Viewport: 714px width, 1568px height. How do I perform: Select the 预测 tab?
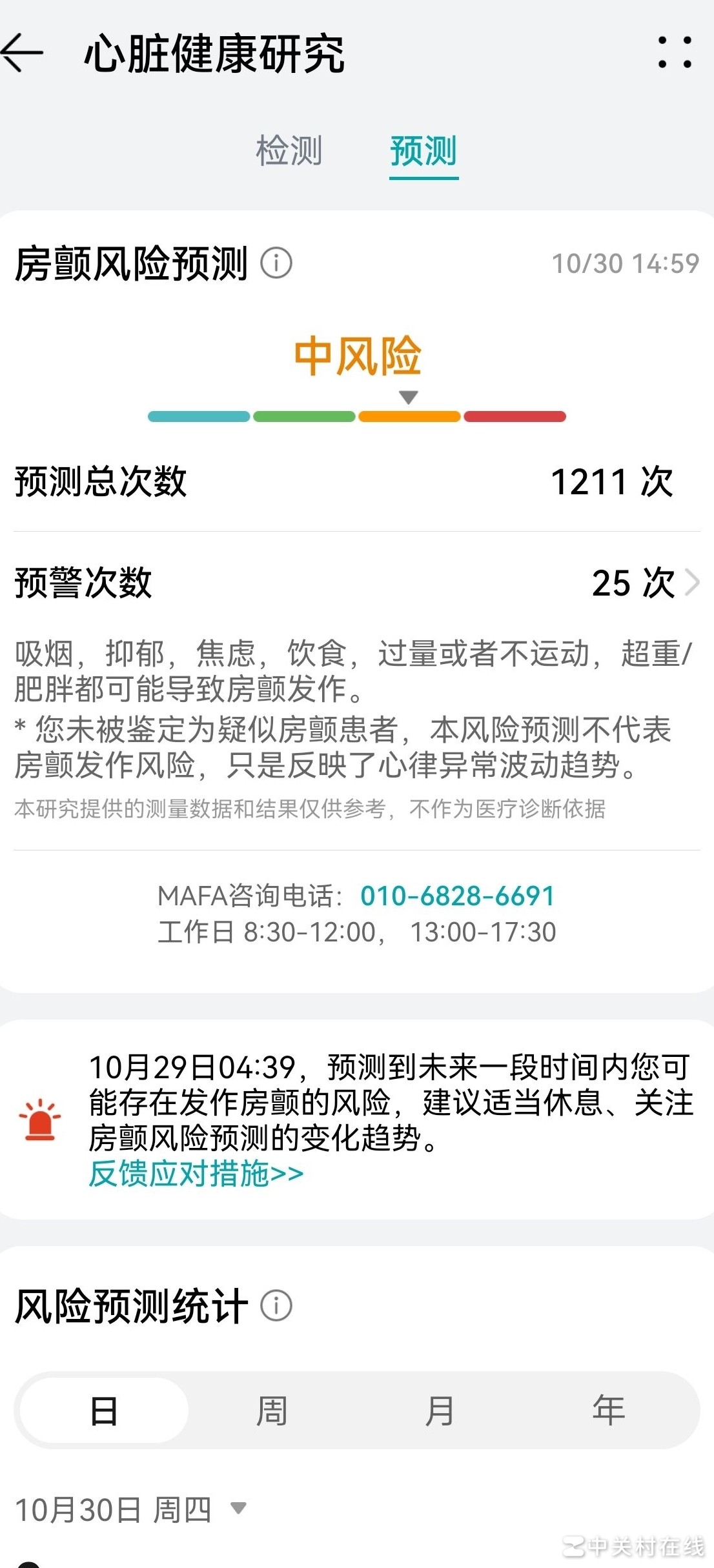423,151
